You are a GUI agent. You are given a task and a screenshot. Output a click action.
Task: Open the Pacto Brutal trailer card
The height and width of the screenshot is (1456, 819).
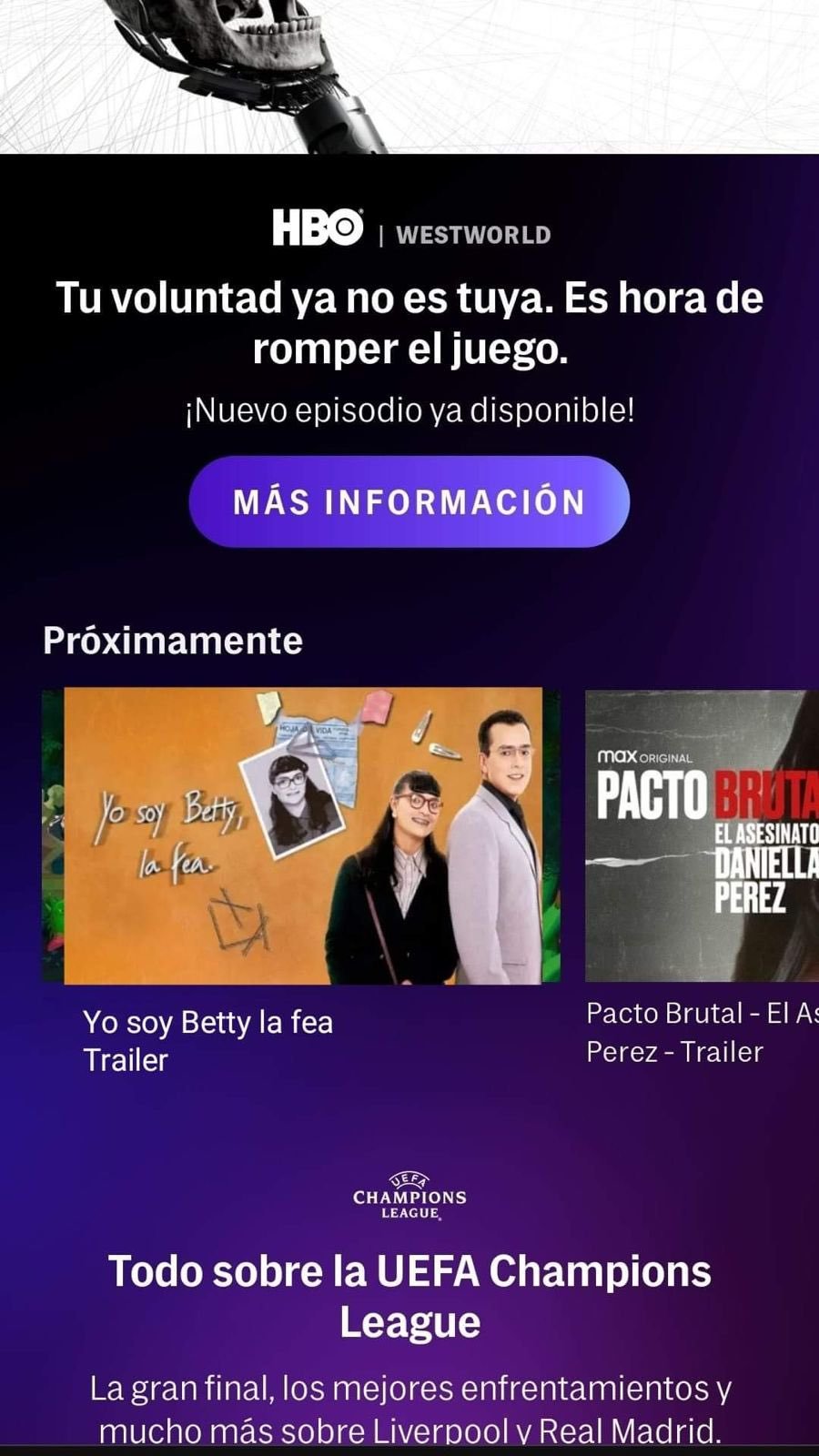[702, 835]
